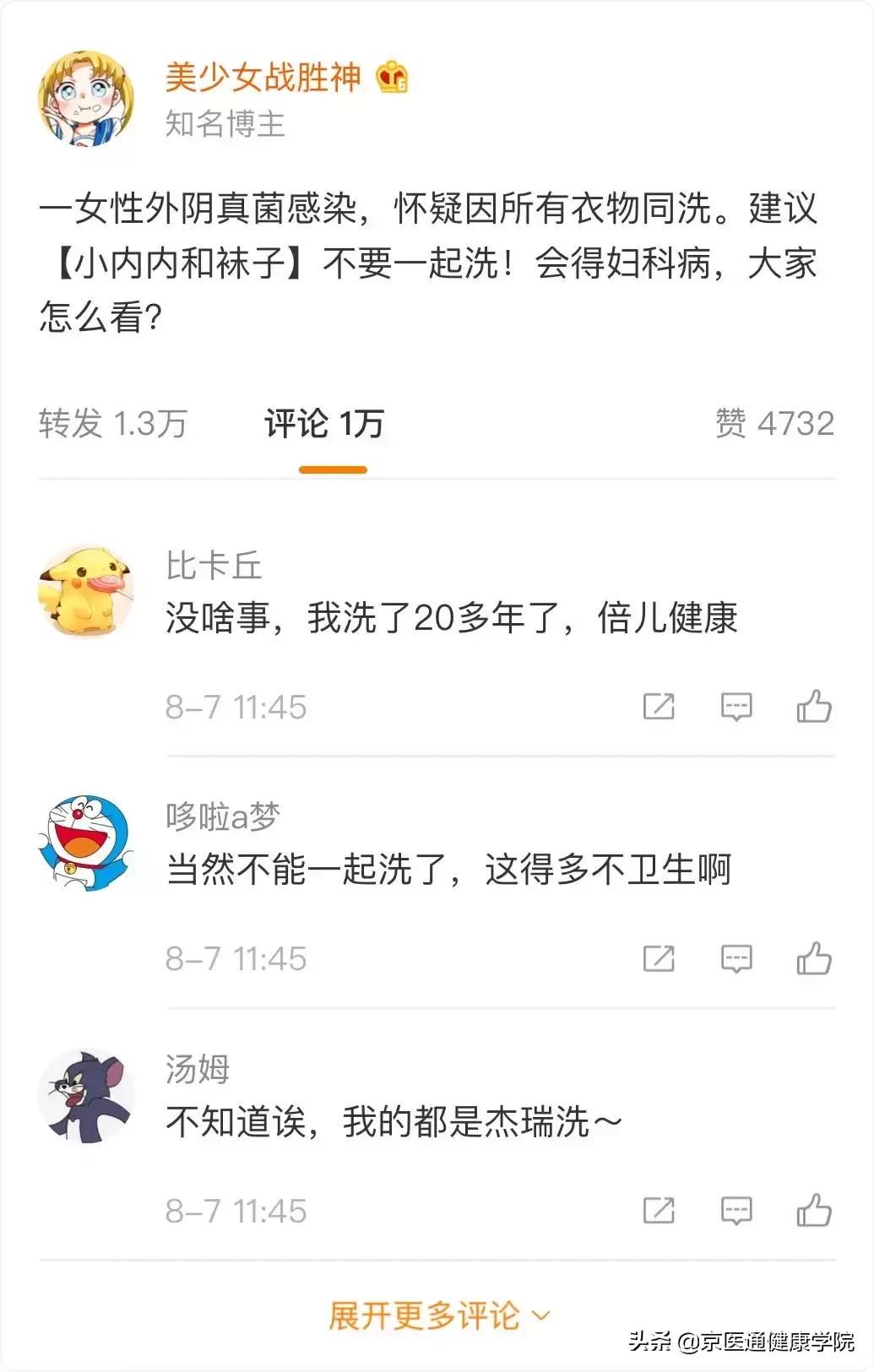Screen dimensions: 874x1372
Task: Open the comment icon on 比卡丘's reply
Action: coord(736,707)
